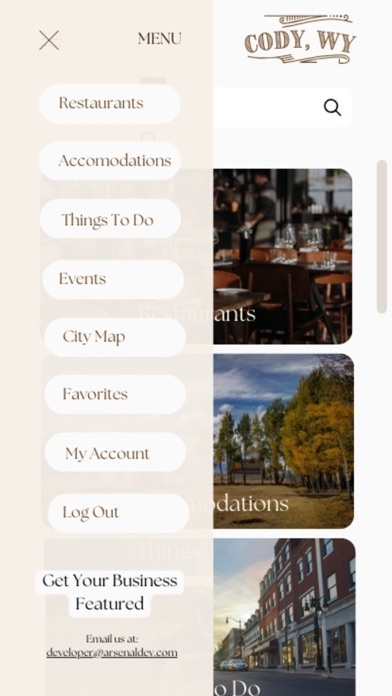Go to My Account
The image size is (392, 696).
115,452
